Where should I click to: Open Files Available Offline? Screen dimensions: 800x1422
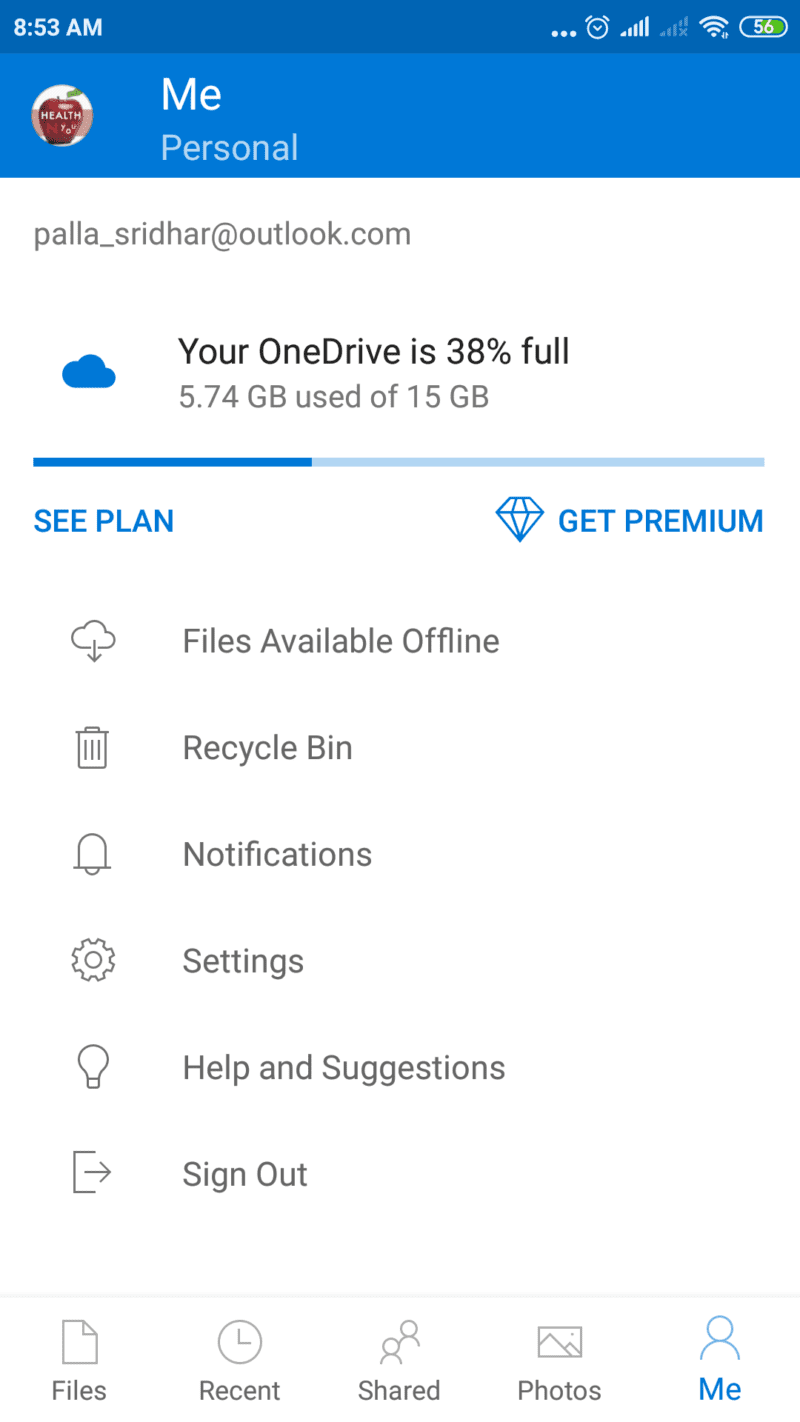(400, 641)
